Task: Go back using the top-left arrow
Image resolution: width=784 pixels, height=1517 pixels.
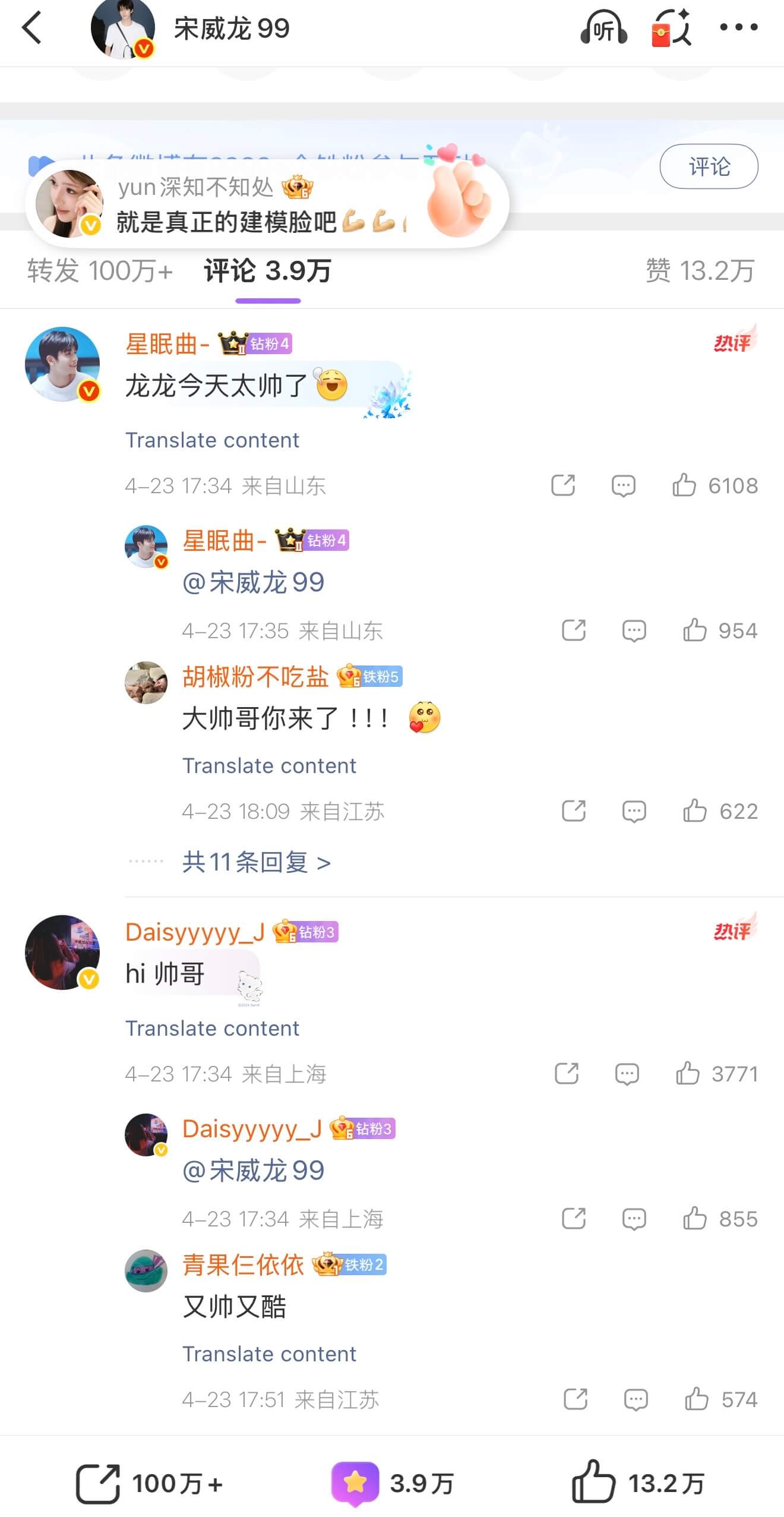Action: (32, 28)
